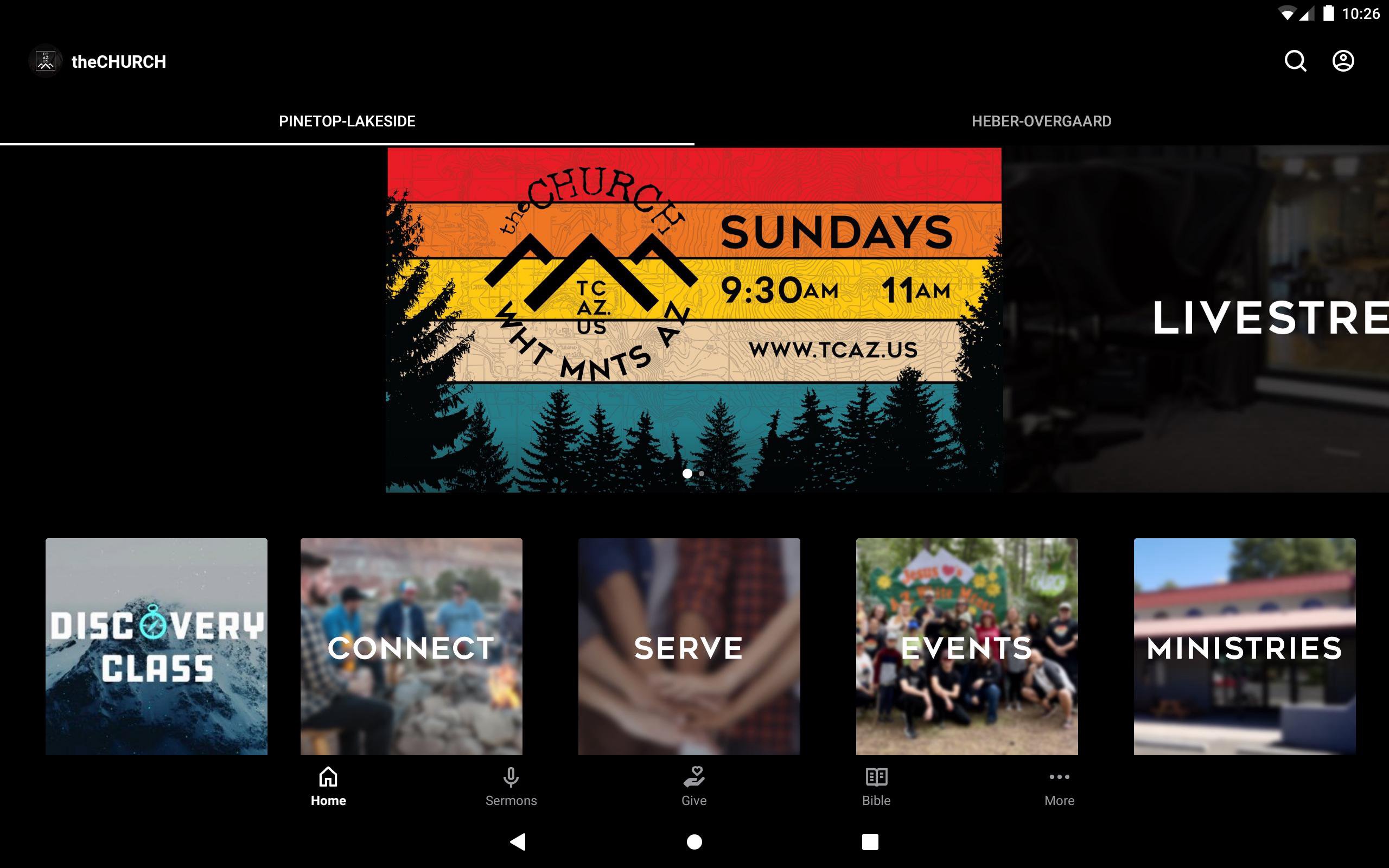Go to the Sermons tab
Viewport: 1389px width, 868px height.
pyautogui.click(x=511, y=787)
